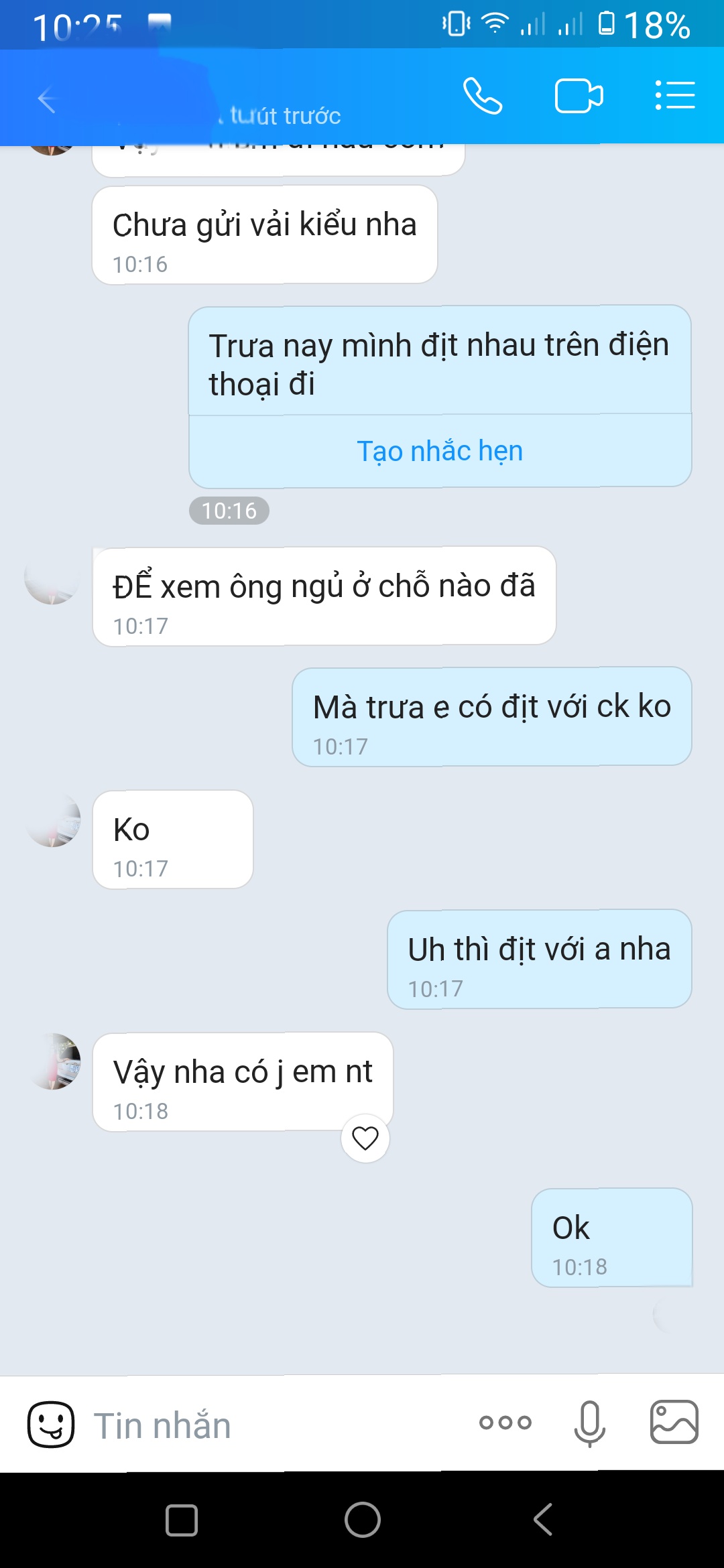The height and width of the screenshot is (1568, 724).
Task: Start a voice call
Action: 483,96
